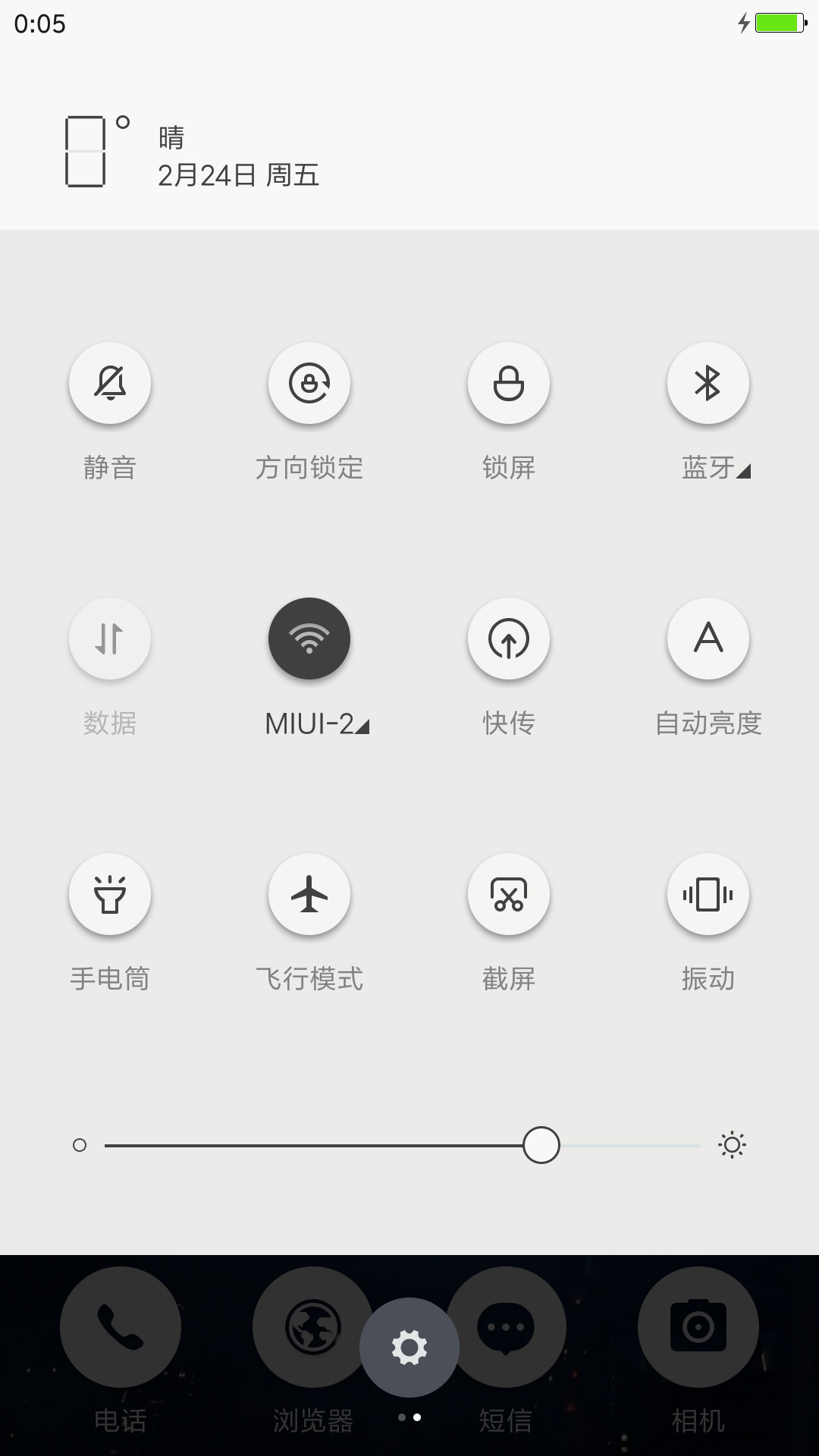
Task: Tap the brightness slider track
Action: pos(402,1145)
